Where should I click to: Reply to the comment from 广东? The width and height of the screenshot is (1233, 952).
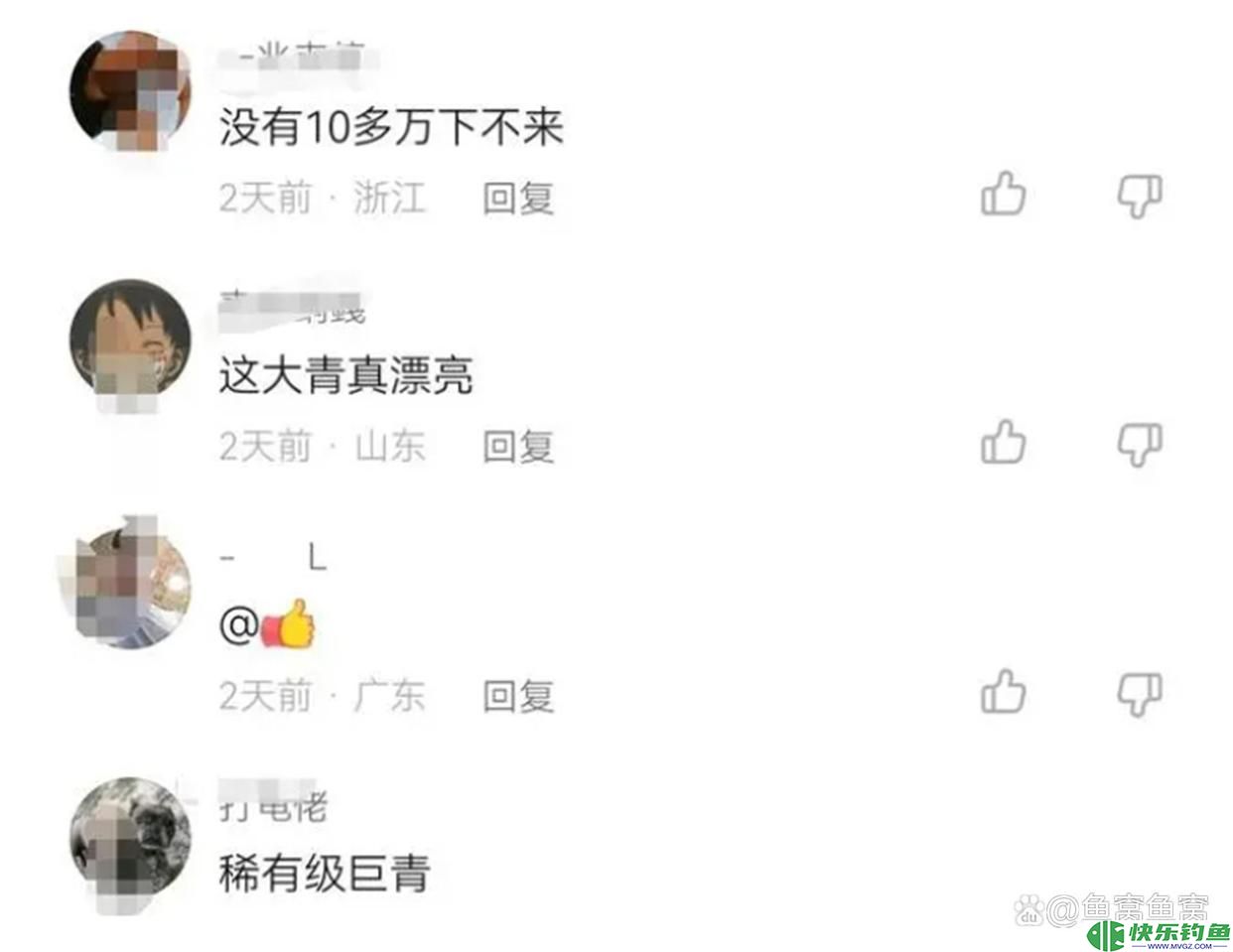[x=517, y=696]
